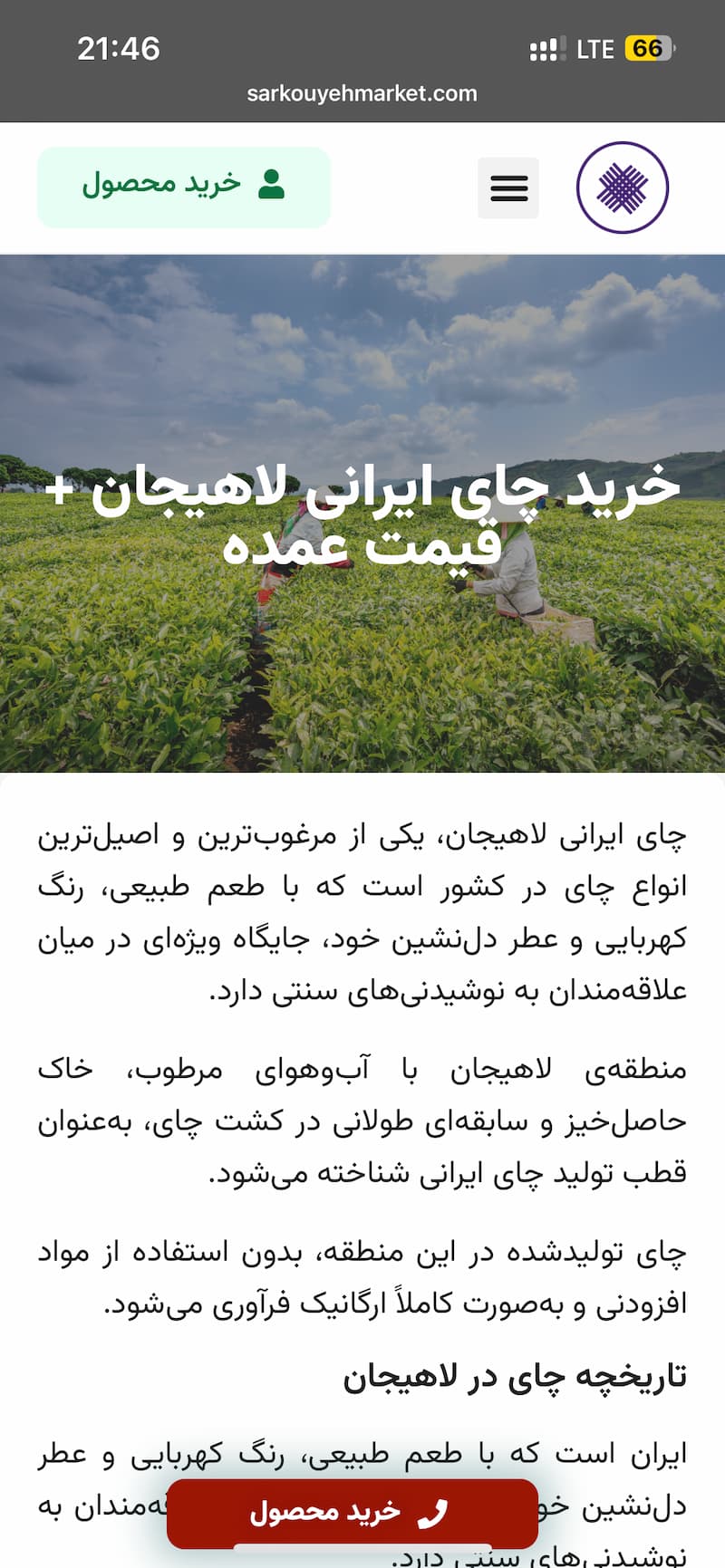This screenshot has width=725, height=1568.
Task: Open the site logo to go home
Action: click(x=623, y=188)
